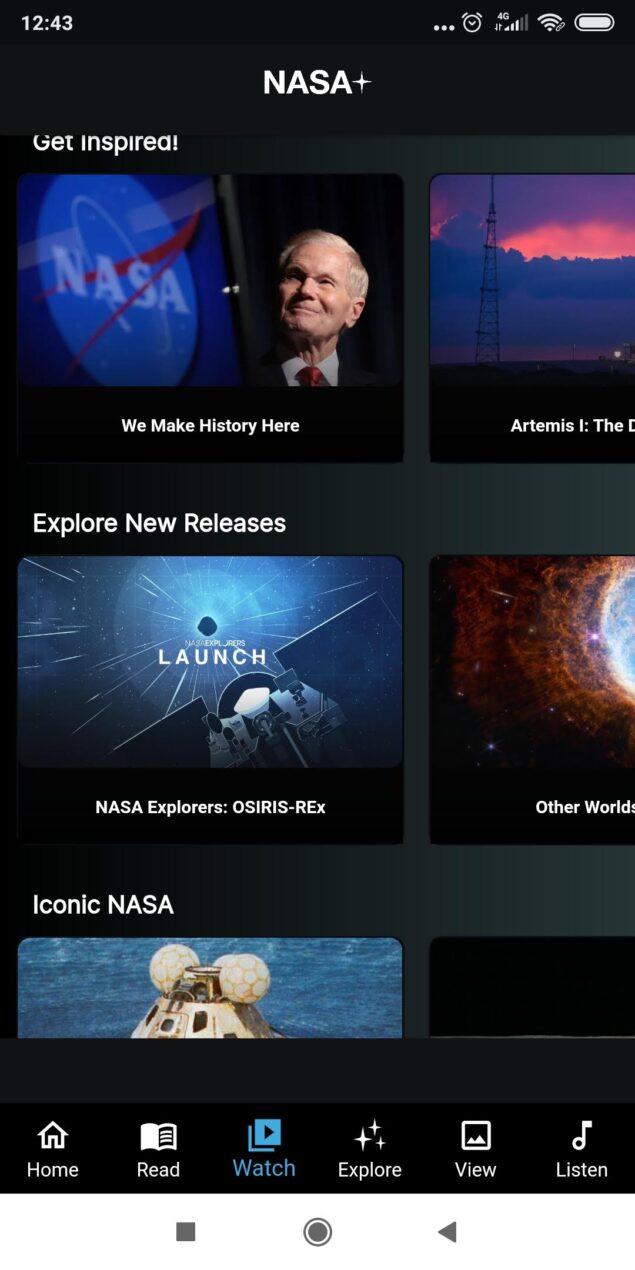Play NASA Explorers: OSIRIS-REx
This screenshot has height=1270, width=635.
pyautogui.click(x=210, y=700)
